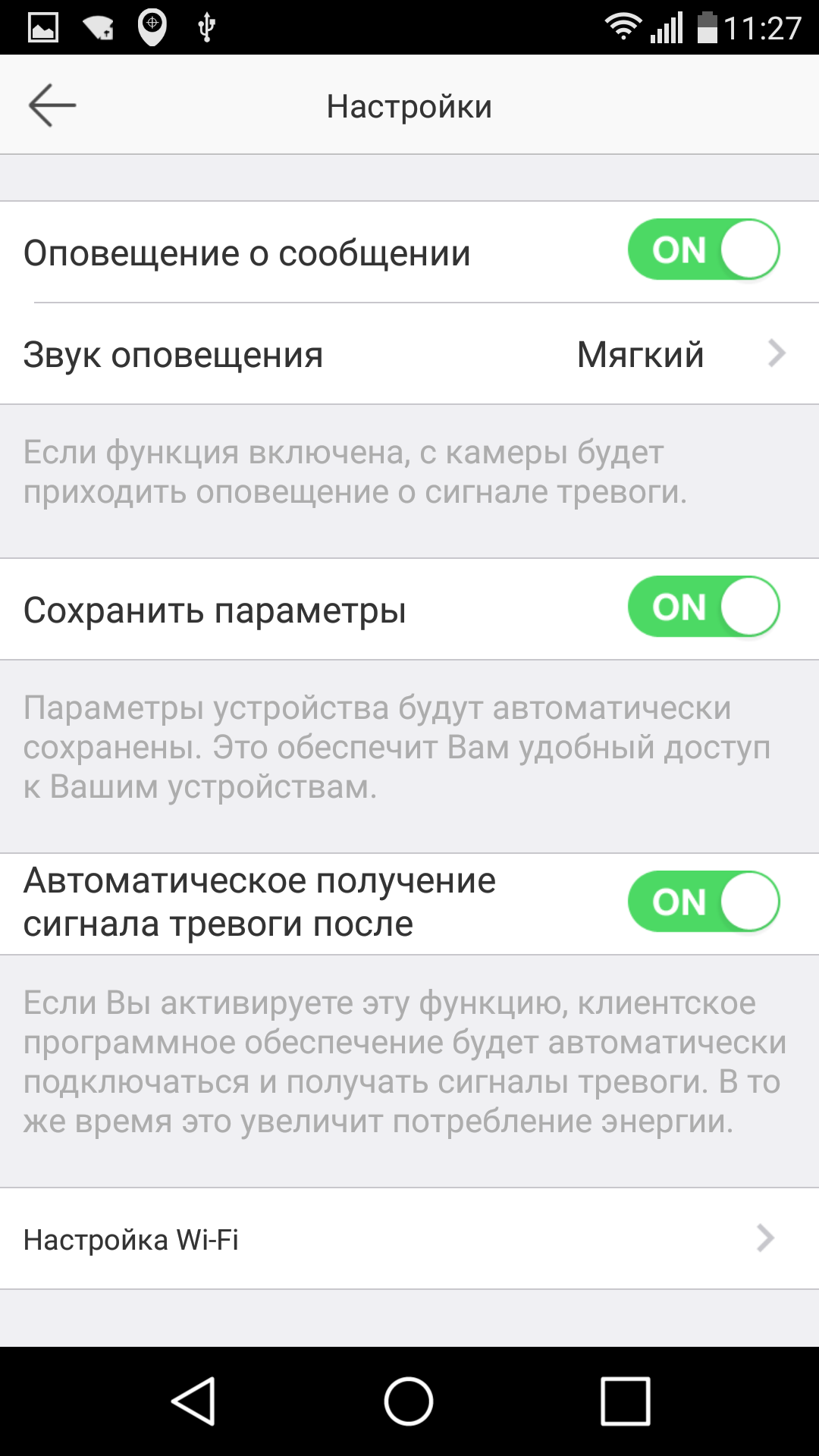Disable the Оповещение о сообщении switch
The width and height of the screenshot is (819, 1456).
[703, 250]
